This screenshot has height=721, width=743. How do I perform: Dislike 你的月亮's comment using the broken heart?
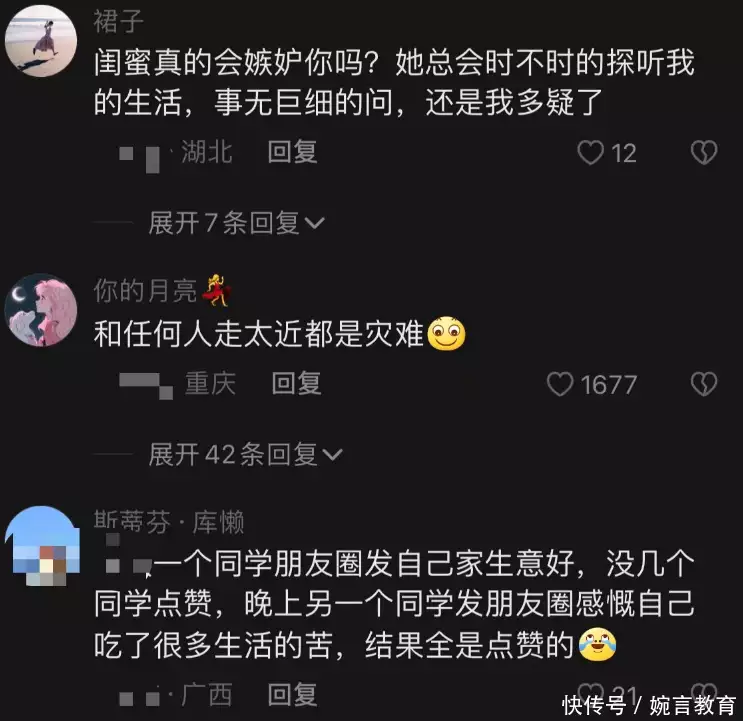pyautogui.click(x=705, y=383)
